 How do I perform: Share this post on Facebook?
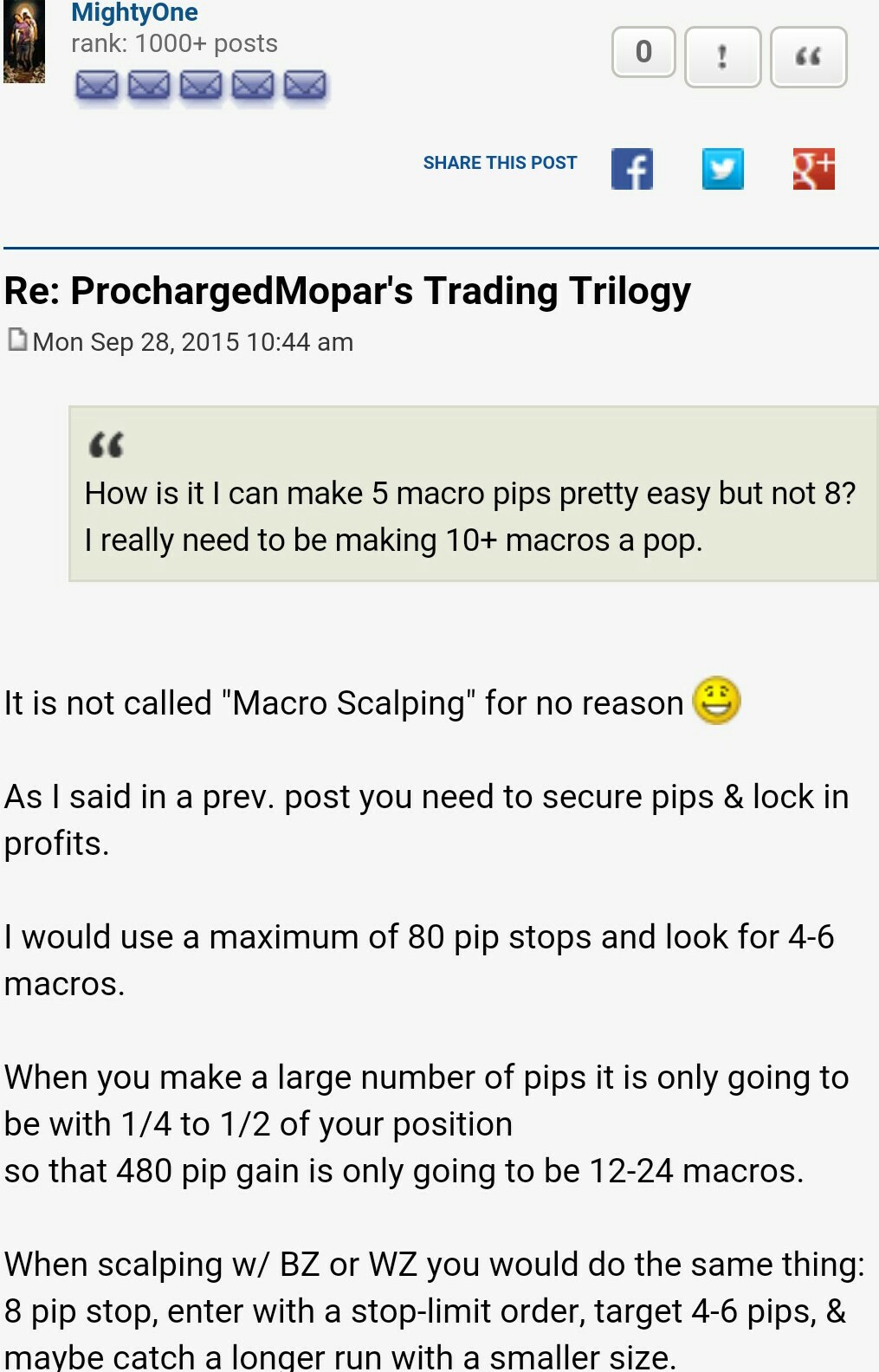click(632, 168)
